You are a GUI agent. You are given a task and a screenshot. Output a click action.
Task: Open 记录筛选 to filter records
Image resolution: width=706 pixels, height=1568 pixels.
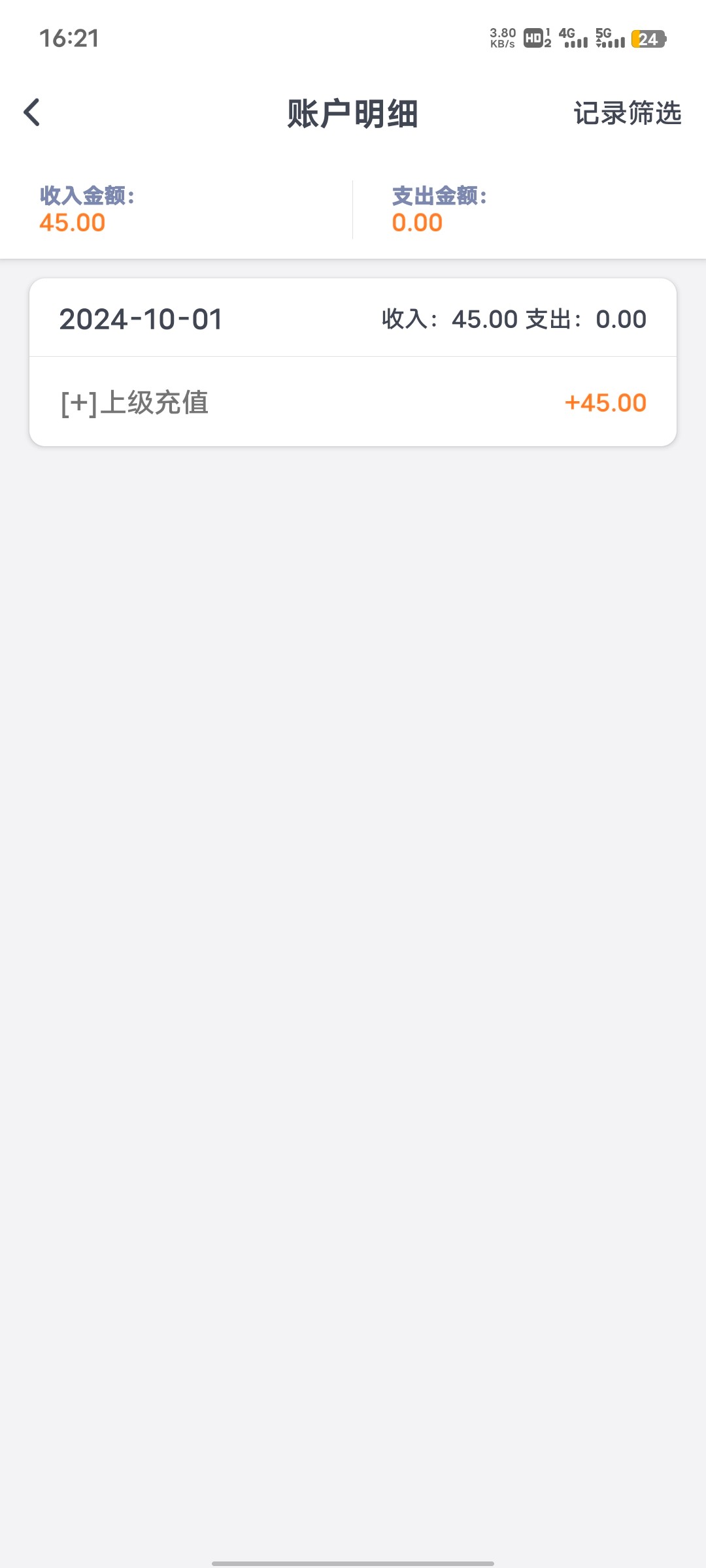[x=627, y=113]
